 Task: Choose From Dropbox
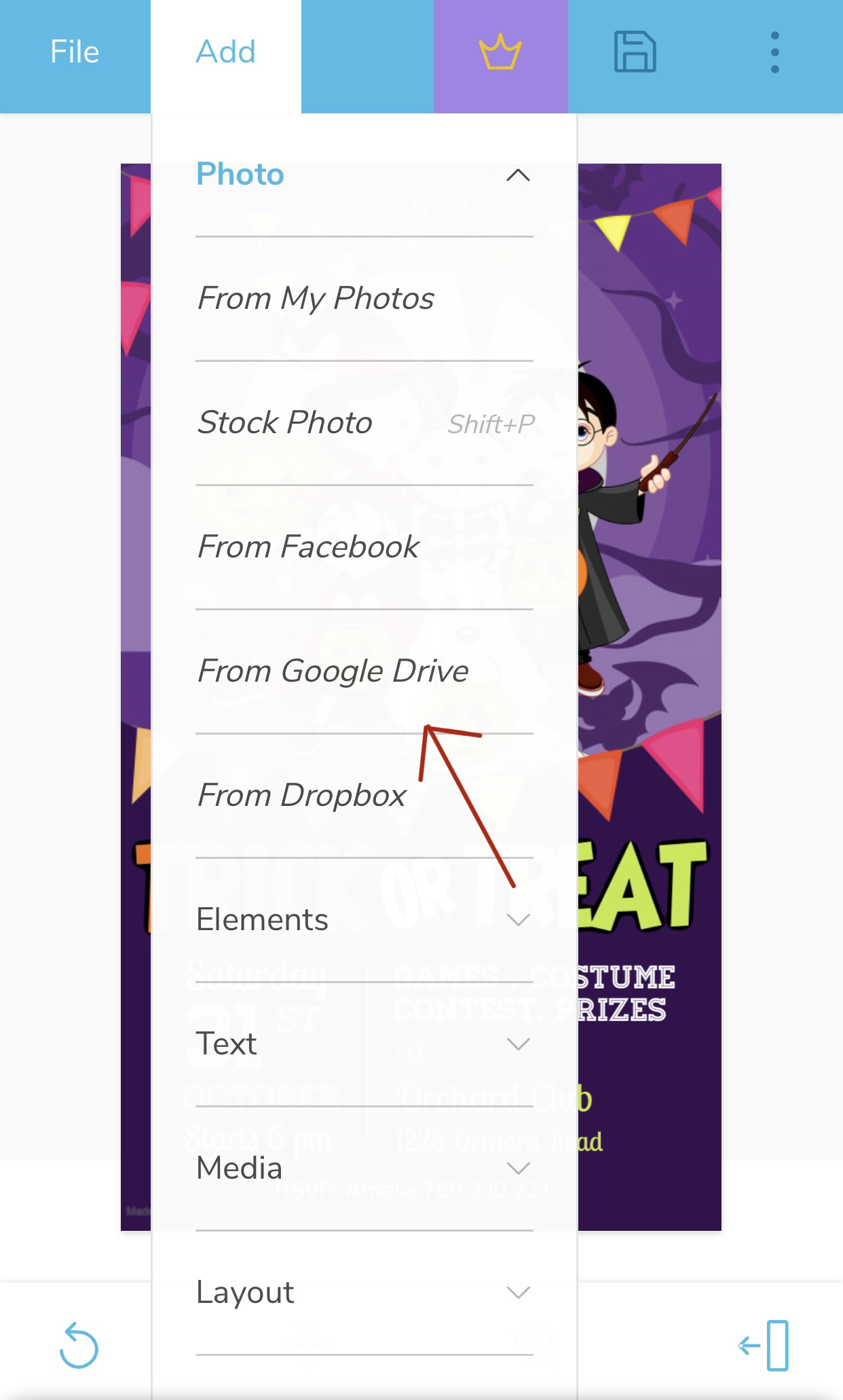pyautogui.click(x=364, y=796)
